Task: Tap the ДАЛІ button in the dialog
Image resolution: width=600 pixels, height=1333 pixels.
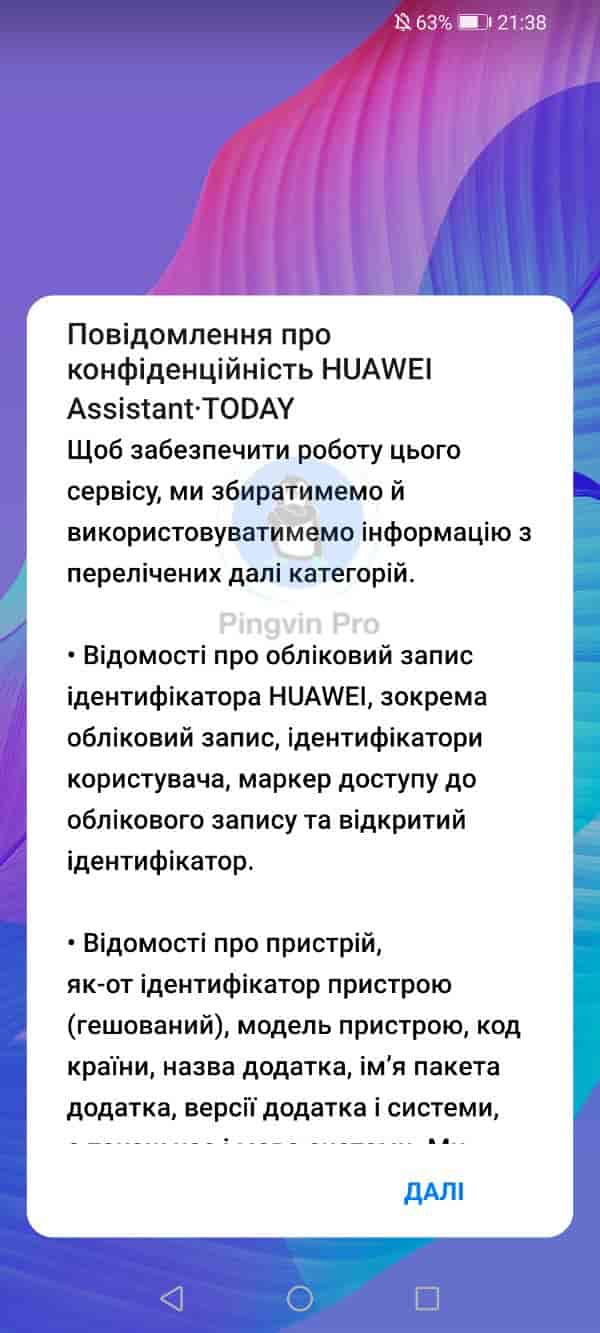Action: pyautogui.click(x=434, y=1191)
